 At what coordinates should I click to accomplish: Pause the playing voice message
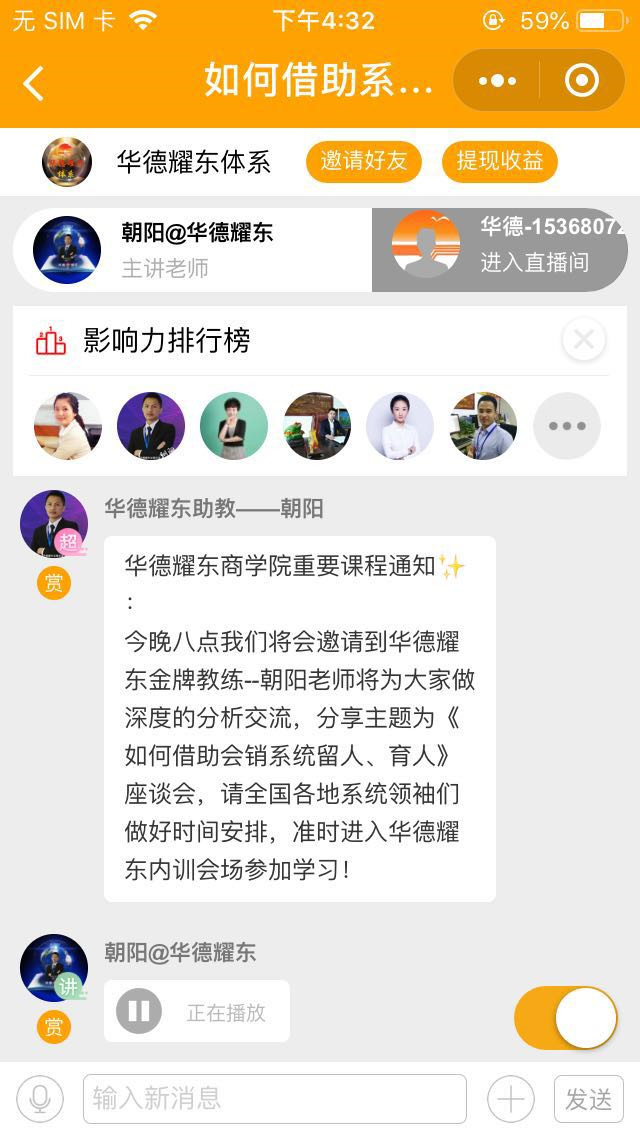coord(139,1011)
